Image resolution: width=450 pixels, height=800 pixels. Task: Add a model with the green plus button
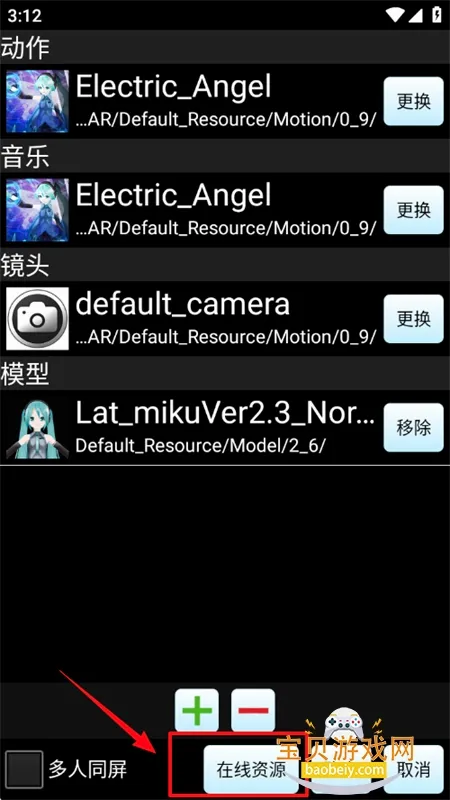[197, 710]
